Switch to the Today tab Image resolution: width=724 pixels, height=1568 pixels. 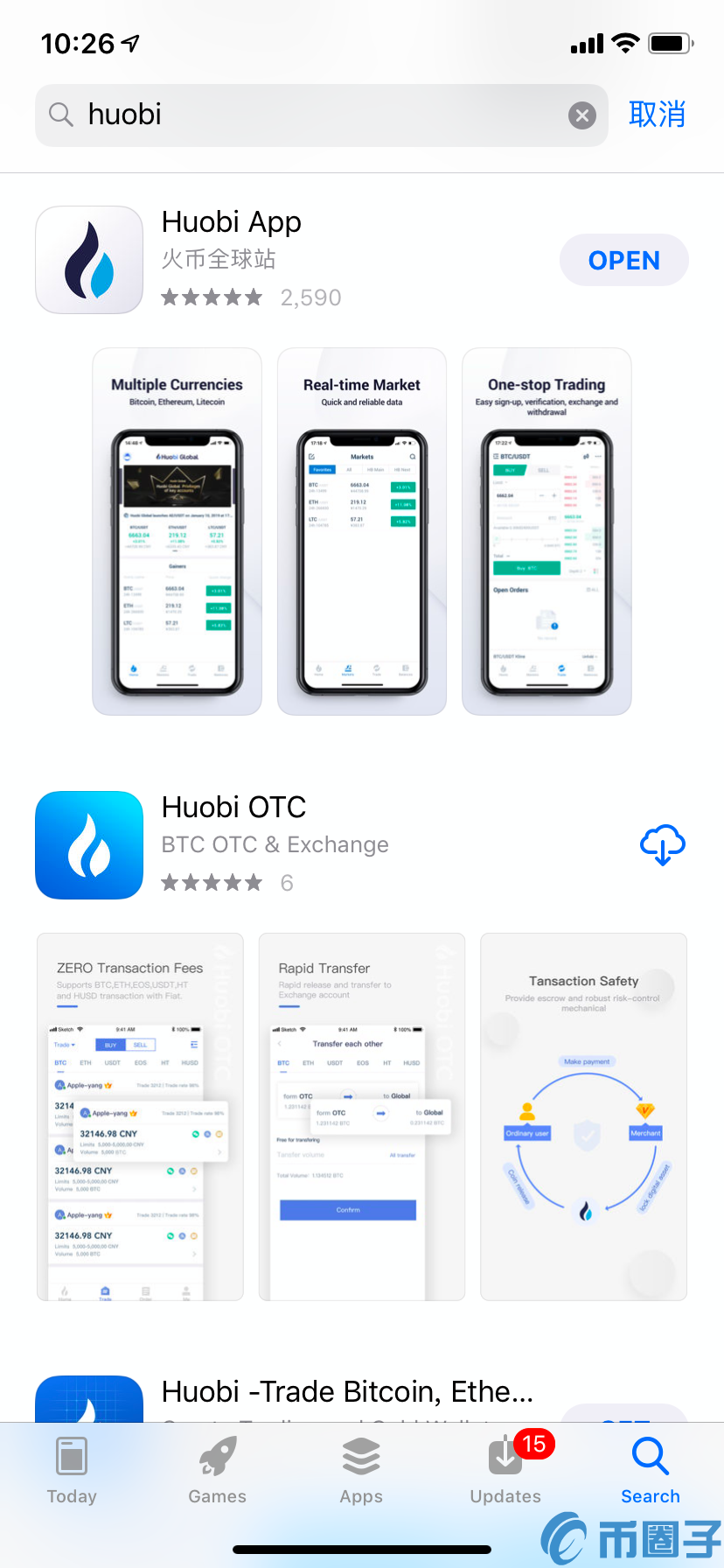click(x=72, y=1472)
